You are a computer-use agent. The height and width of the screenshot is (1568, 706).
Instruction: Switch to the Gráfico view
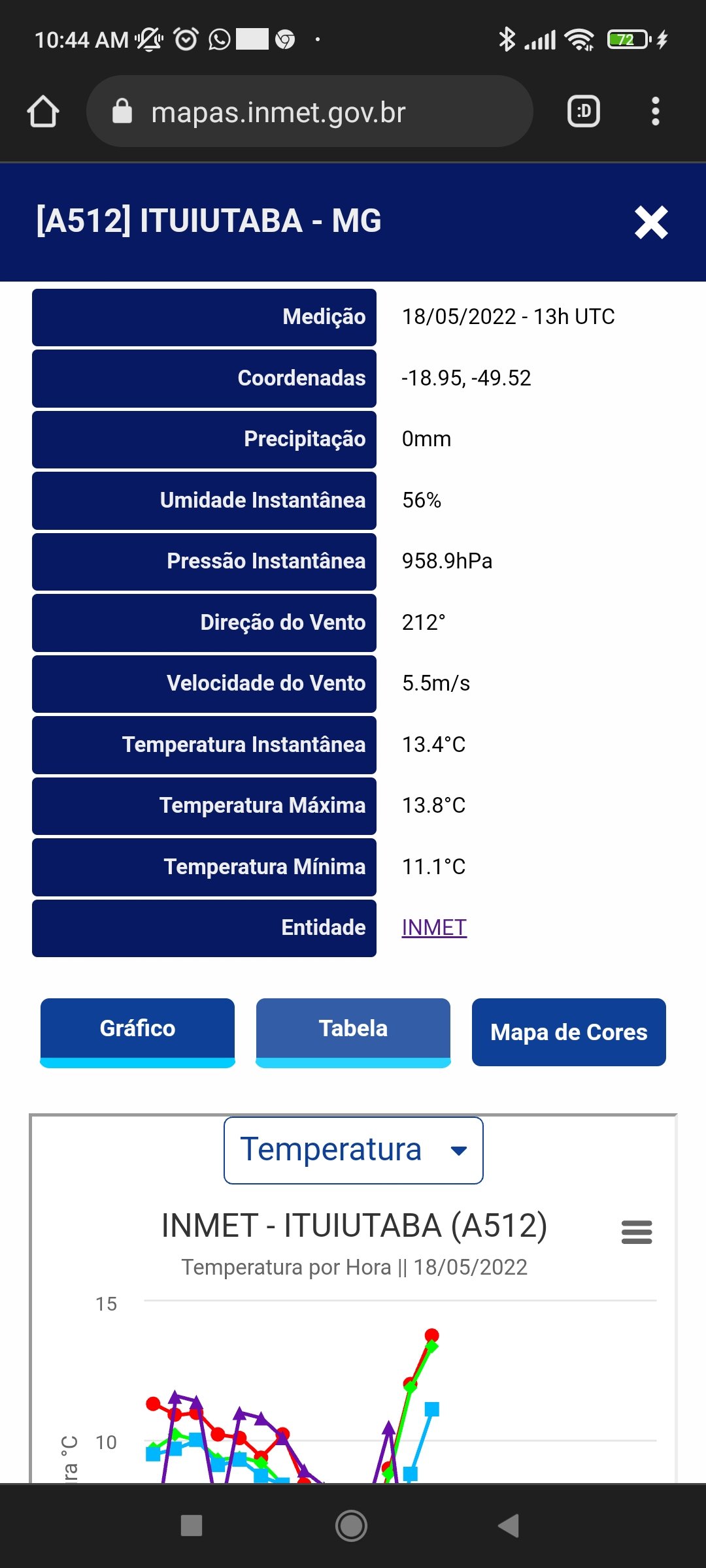[x=137, y=1032]
